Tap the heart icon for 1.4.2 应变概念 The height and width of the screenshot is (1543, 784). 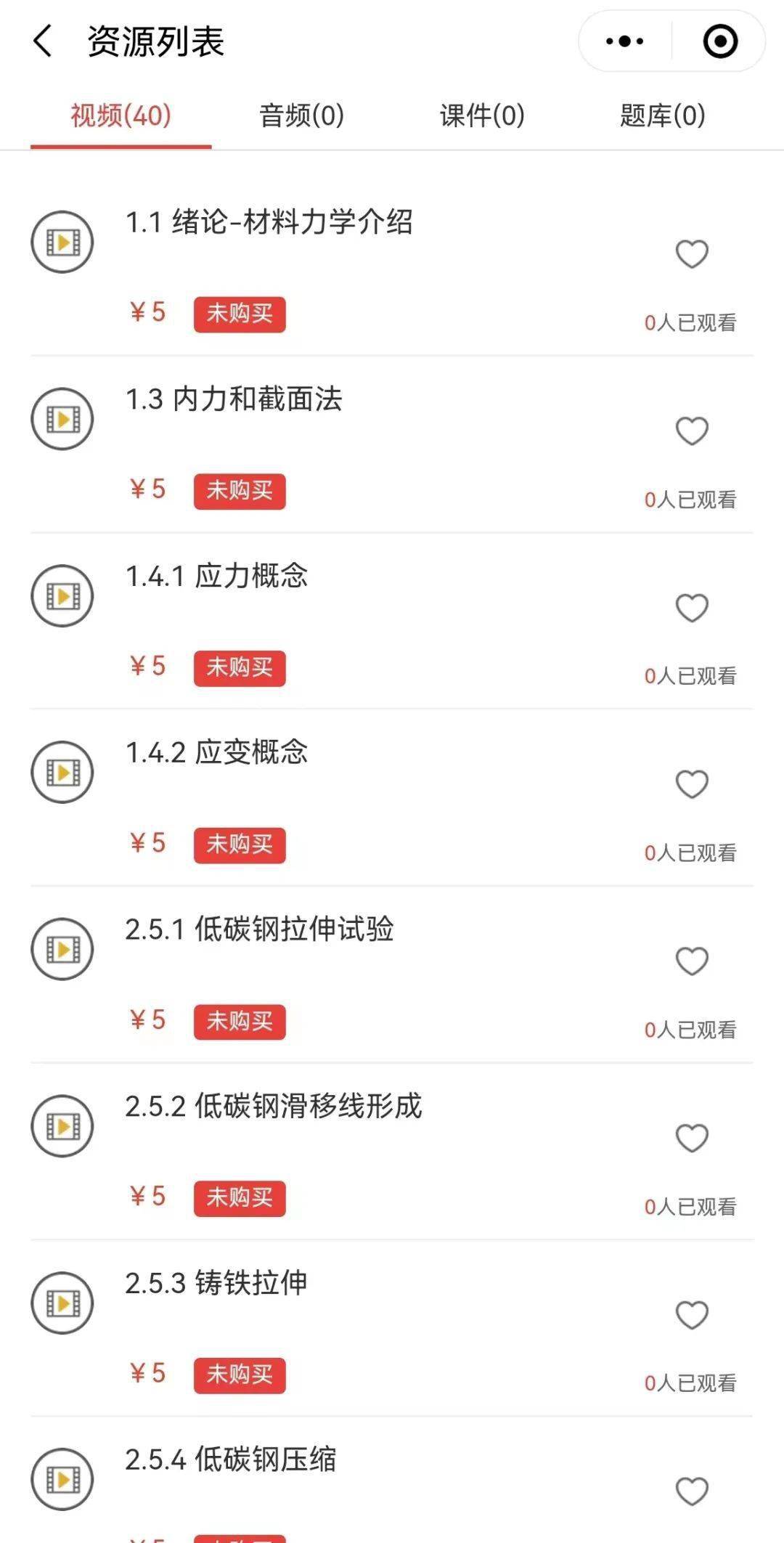click(692, 785)
